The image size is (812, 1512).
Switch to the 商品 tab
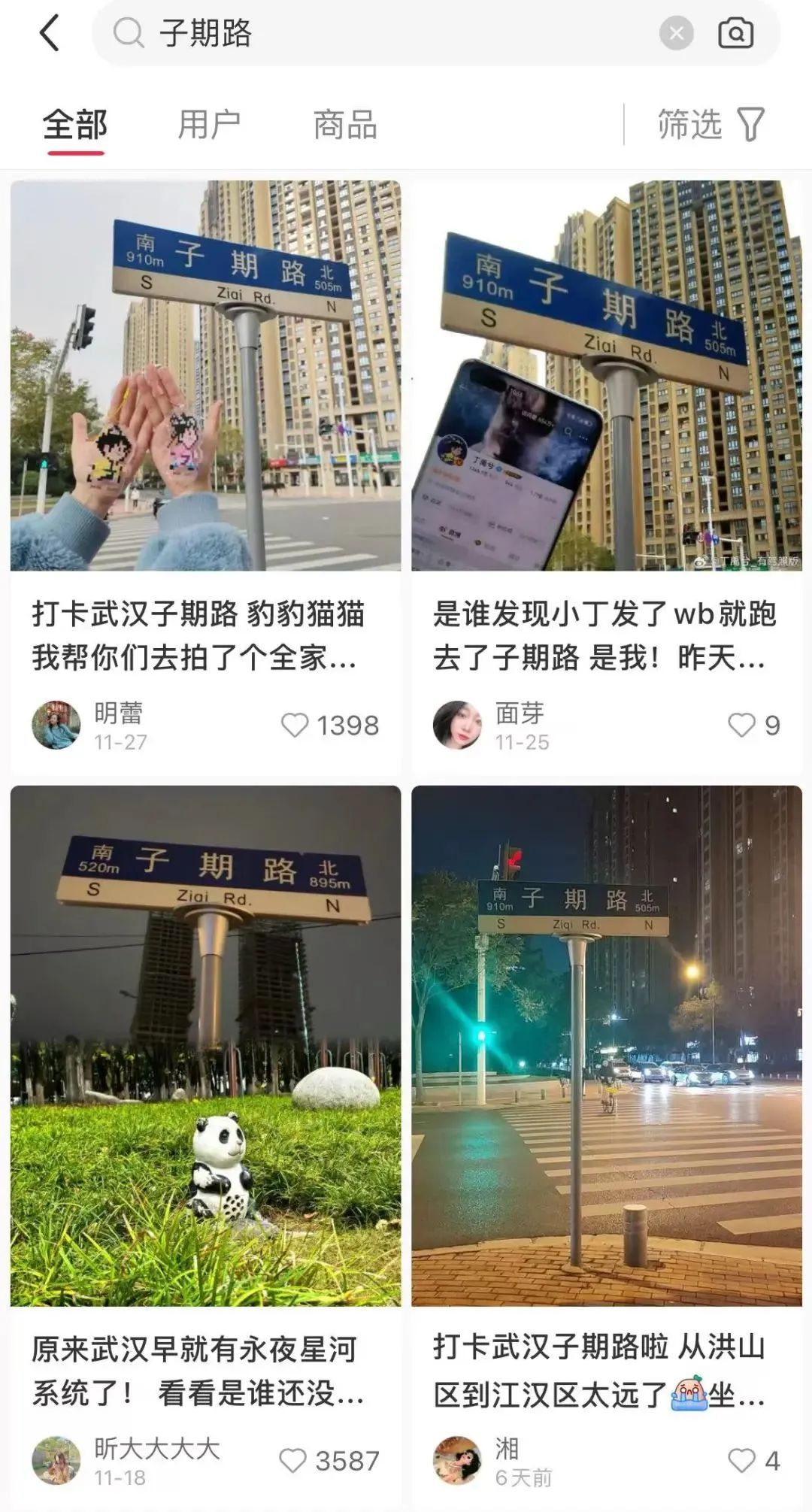pyautogui.click(x=344, y=125)
